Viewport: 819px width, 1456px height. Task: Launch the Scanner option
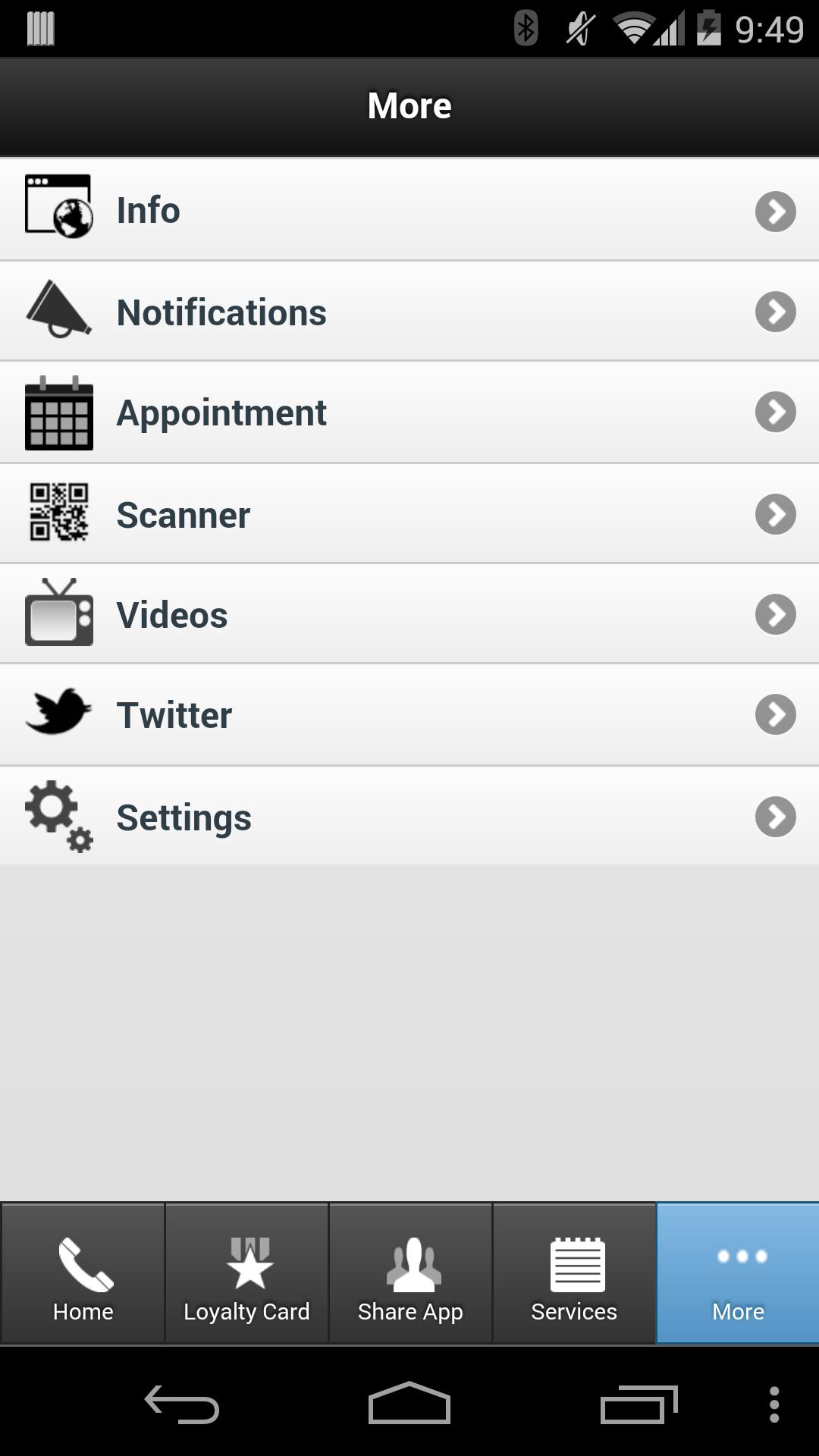coord(409,514)
